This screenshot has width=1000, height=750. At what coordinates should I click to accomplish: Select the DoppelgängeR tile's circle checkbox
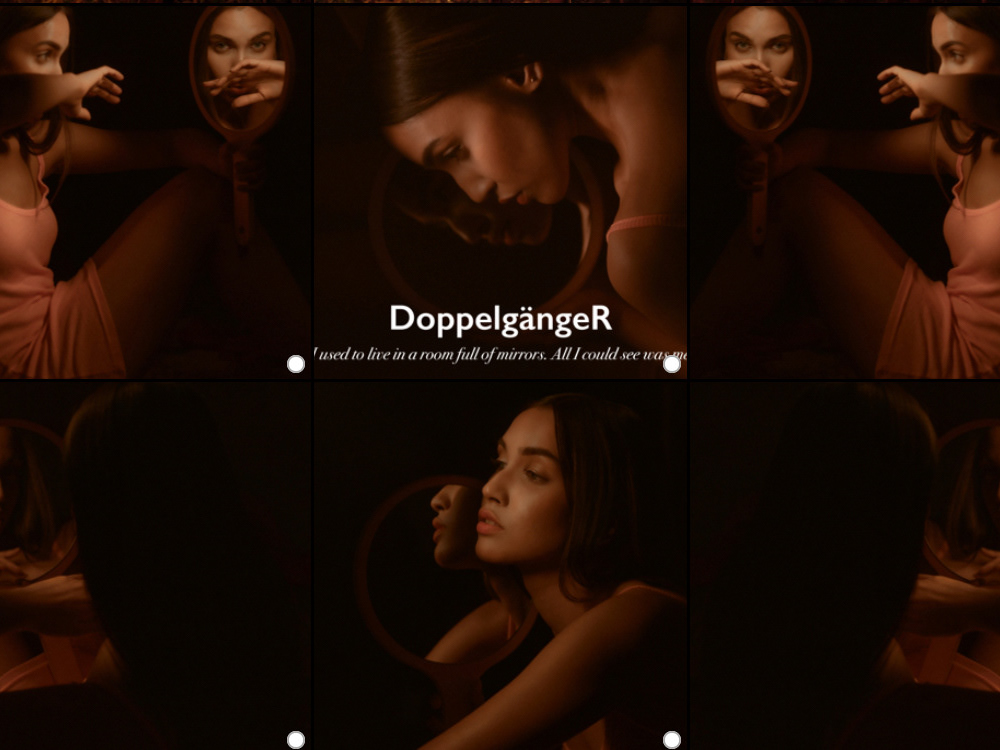(x=672, y=365)
